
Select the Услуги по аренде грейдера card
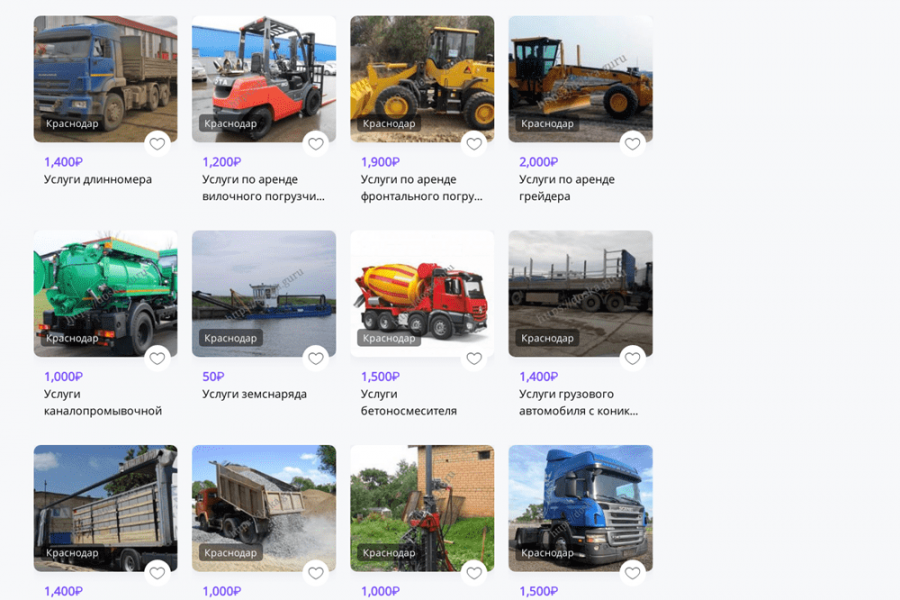click(567, 188)
